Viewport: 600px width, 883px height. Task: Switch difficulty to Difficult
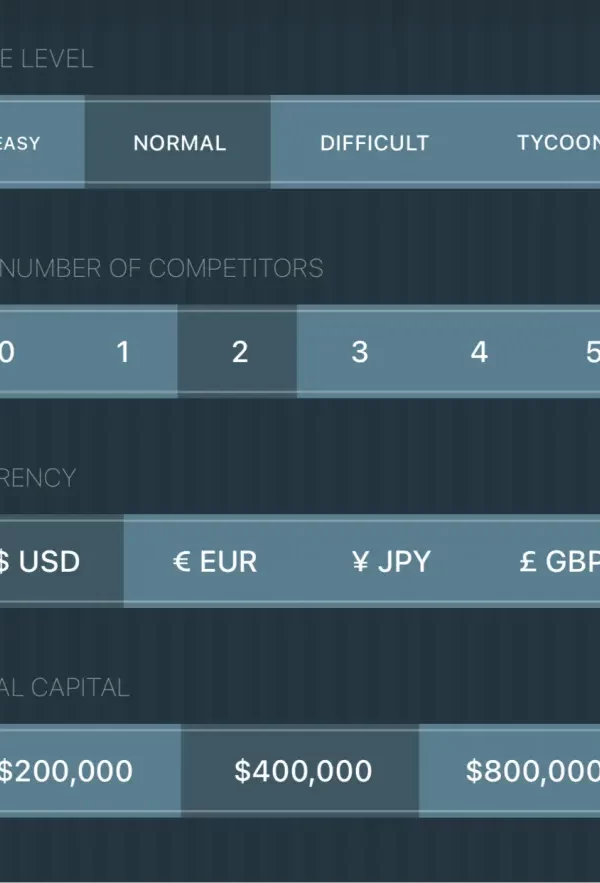pyautogui.click(x=374, y=143)
